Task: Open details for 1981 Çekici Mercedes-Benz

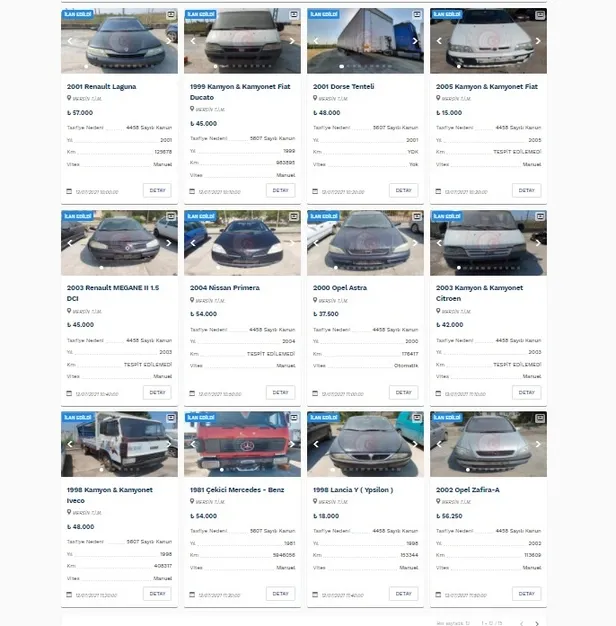Action: click(x=280, y=593)
